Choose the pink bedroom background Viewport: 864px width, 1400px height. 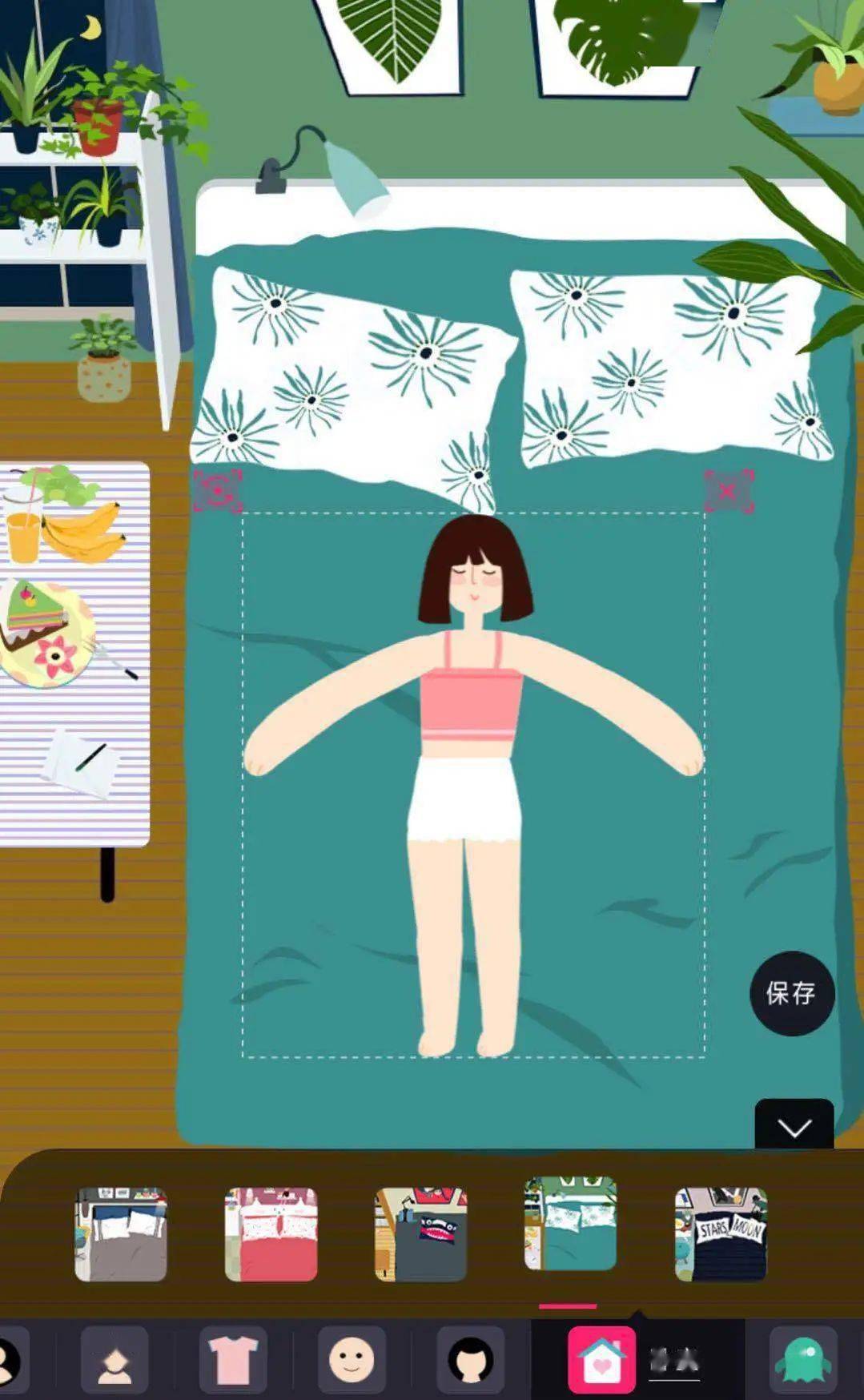271,1233
